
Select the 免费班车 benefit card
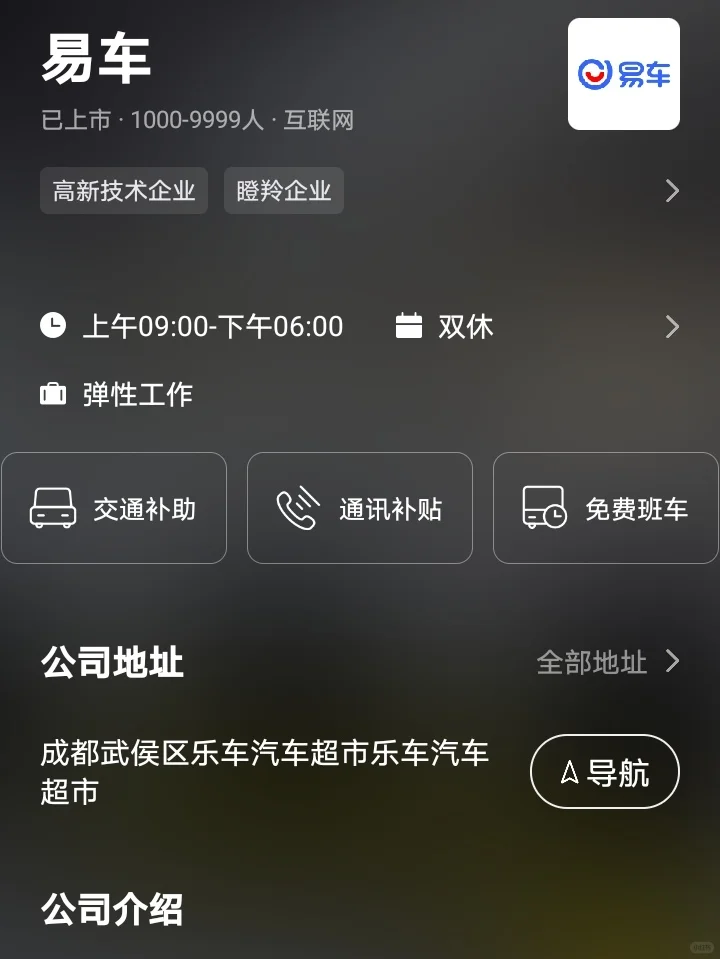[606, 508]
